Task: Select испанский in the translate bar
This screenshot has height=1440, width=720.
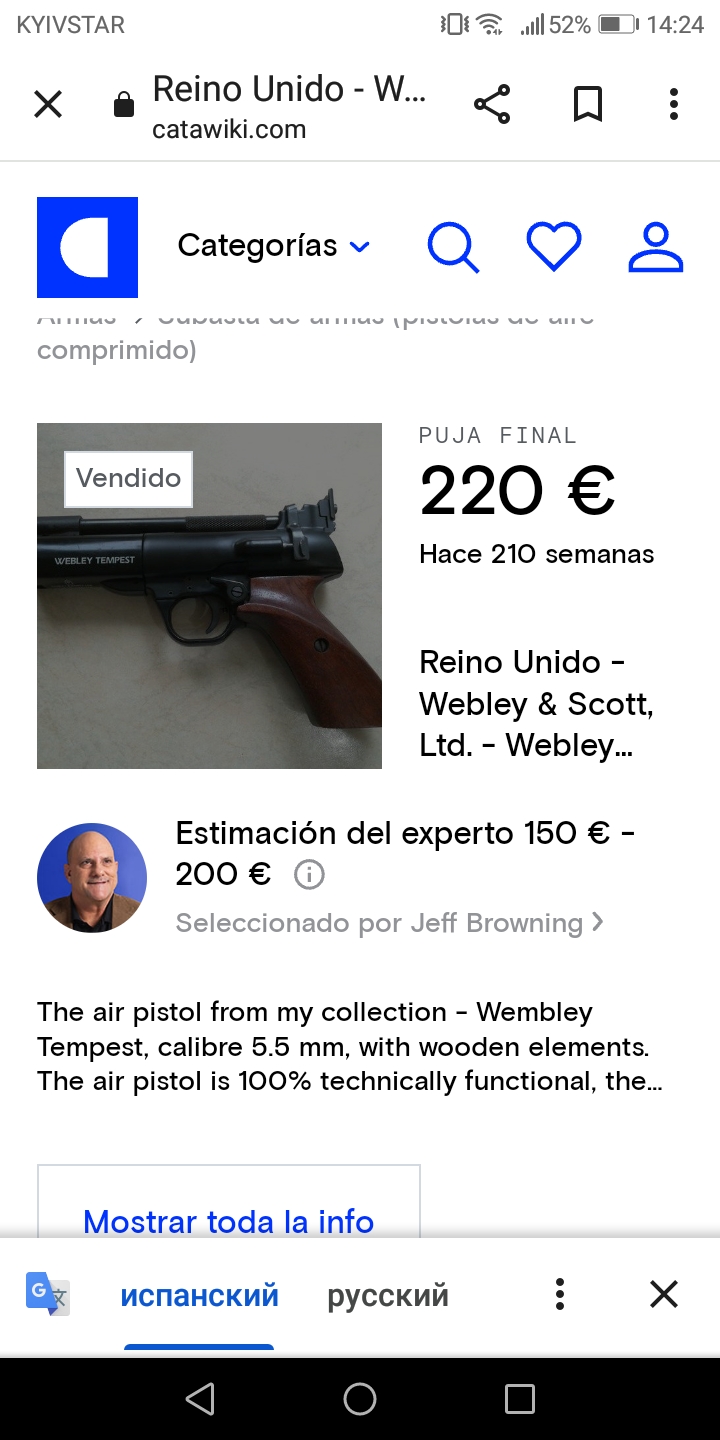Action: click(x=199, y=1296)
